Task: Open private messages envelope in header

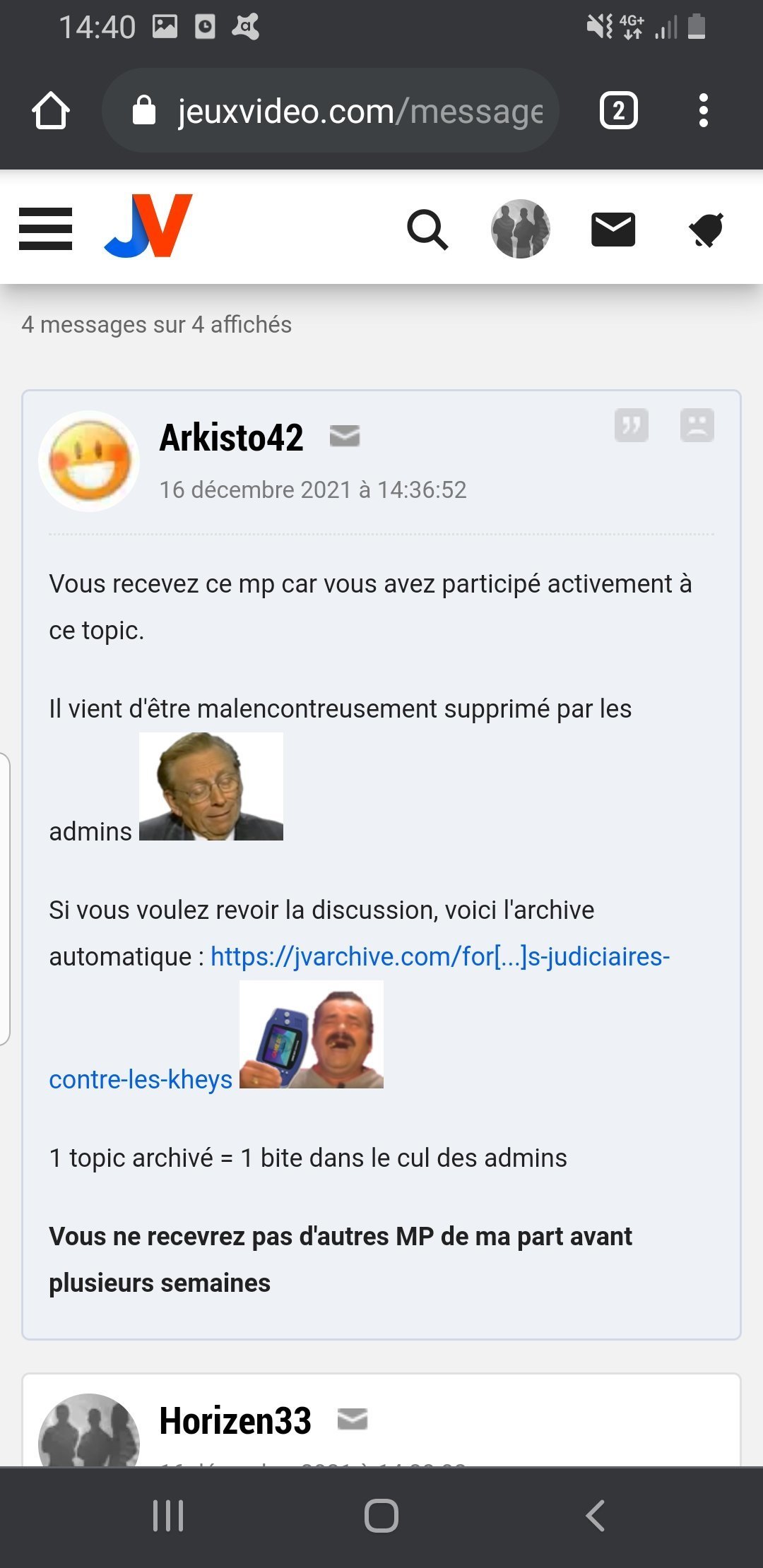Action: (x=613, y=230)
